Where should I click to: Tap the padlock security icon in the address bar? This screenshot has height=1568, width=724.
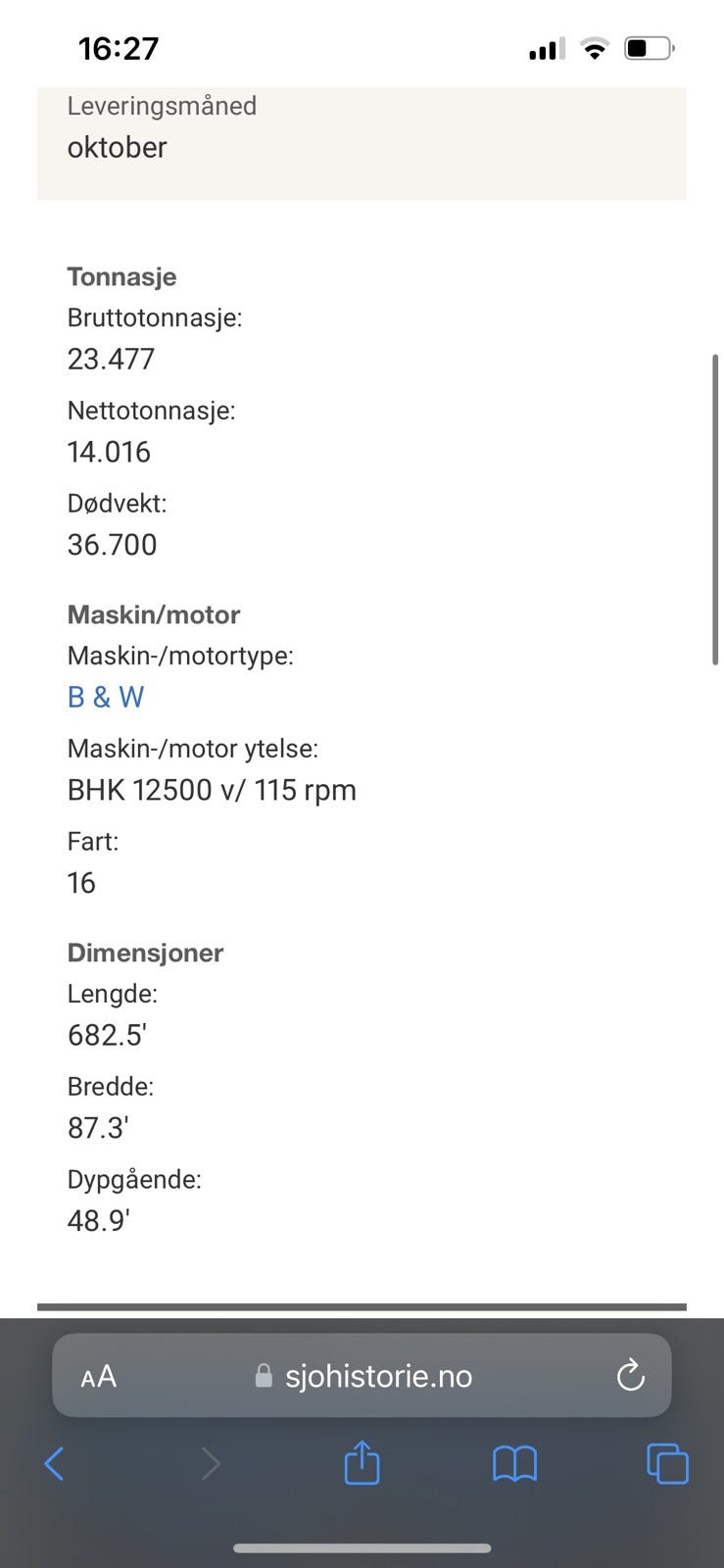pyautogui.click(x=263, y=1376)
